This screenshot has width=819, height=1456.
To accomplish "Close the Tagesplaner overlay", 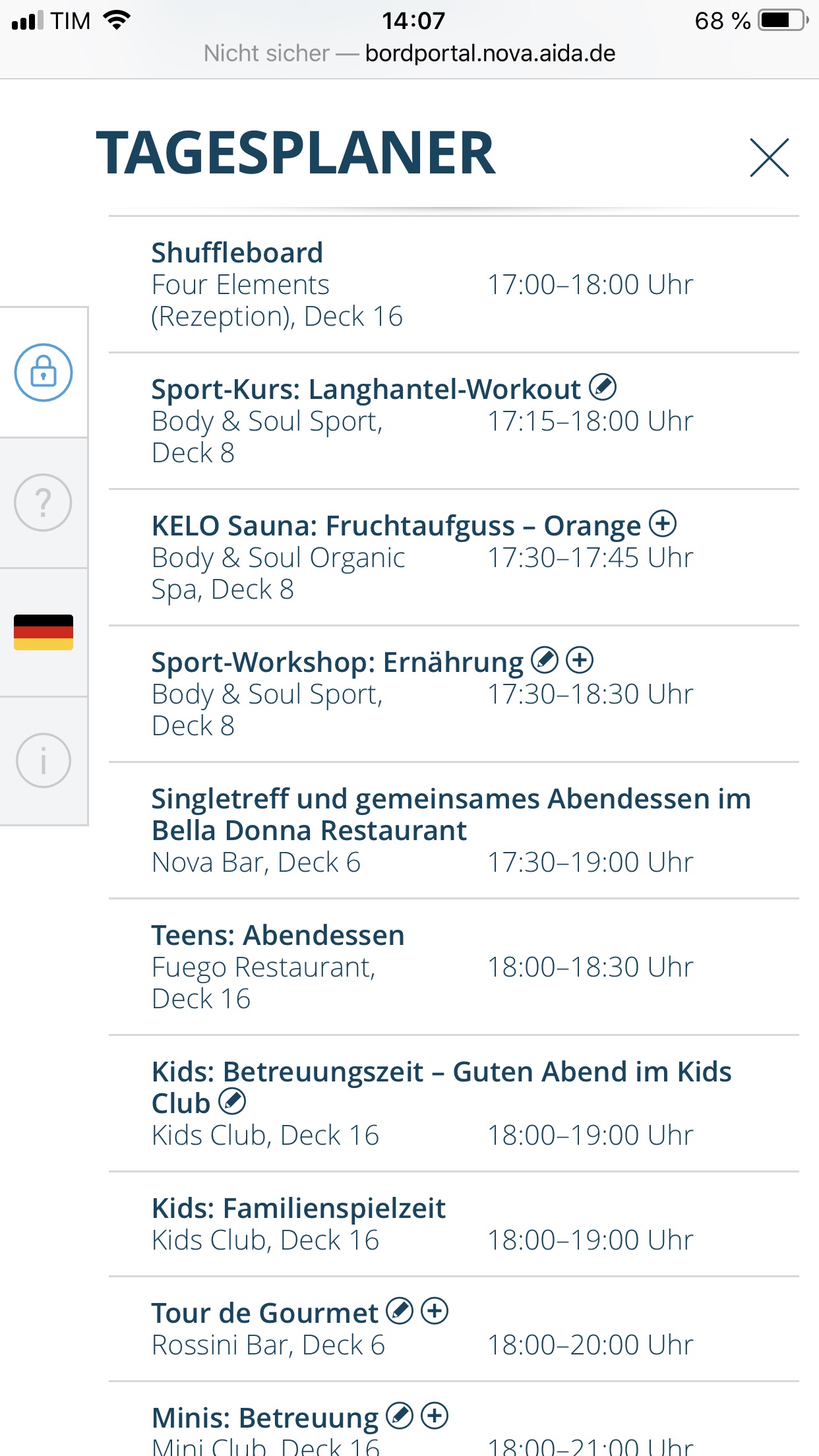I will (x=769, y=158).
